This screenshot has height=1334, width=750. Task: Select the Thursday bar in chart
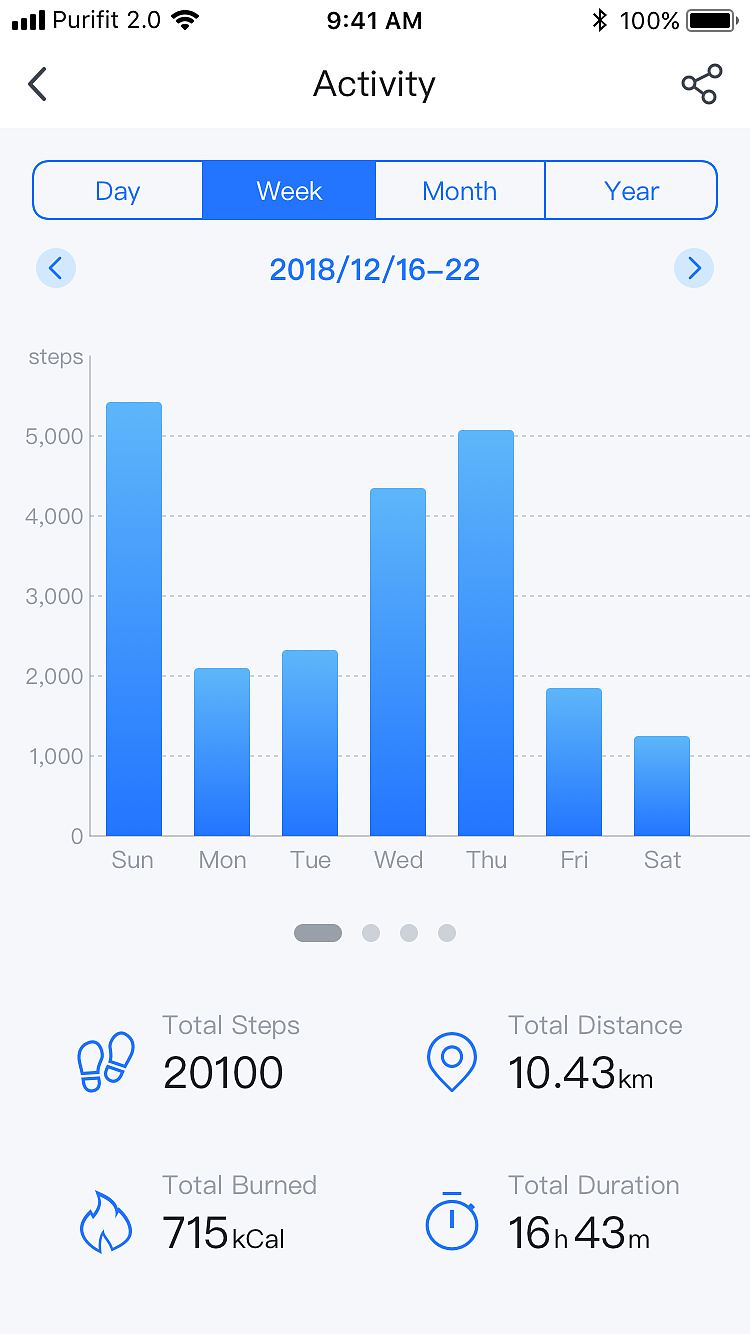[x=486, y=634]
